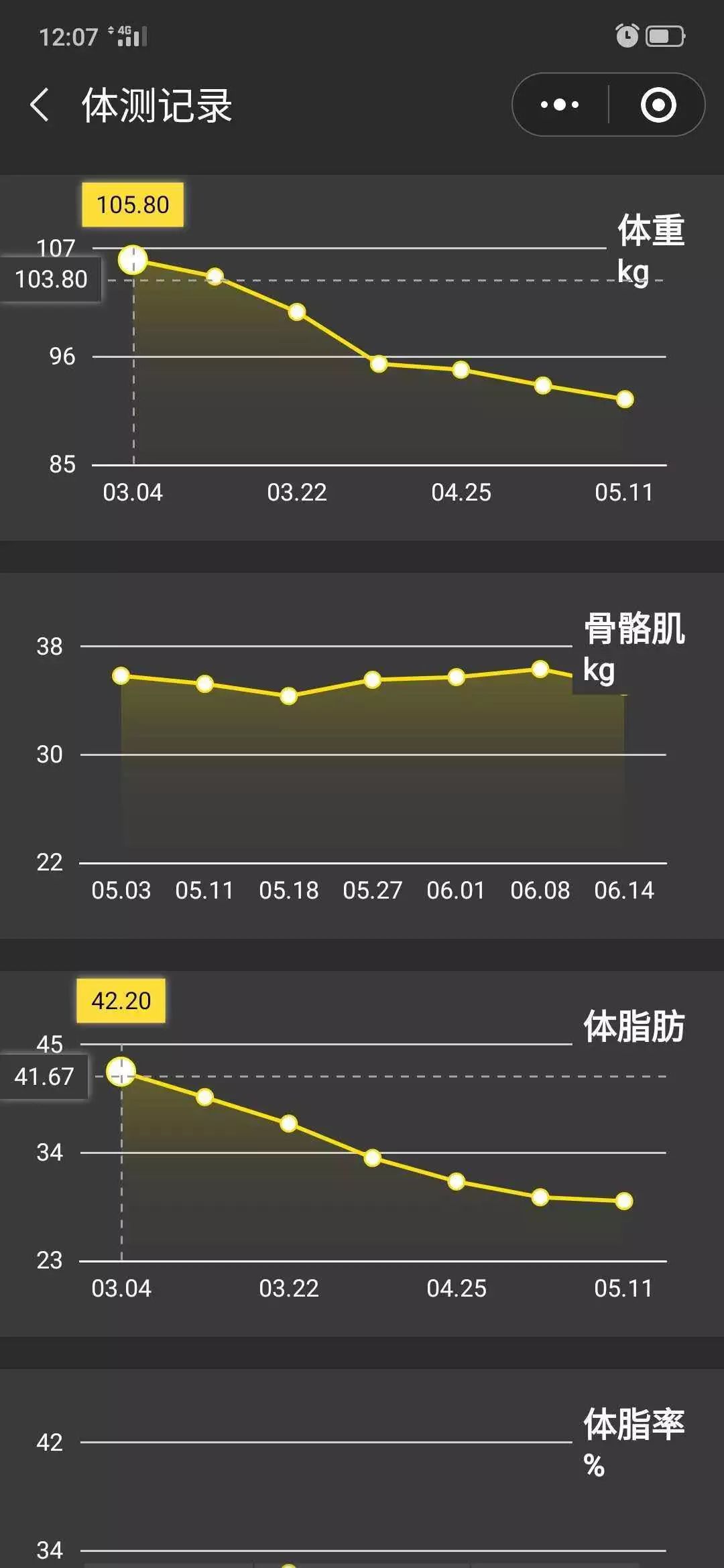Select the 体重 data point at 03.22
This screenshot has width=724, height=1568.
coord(297,312)
